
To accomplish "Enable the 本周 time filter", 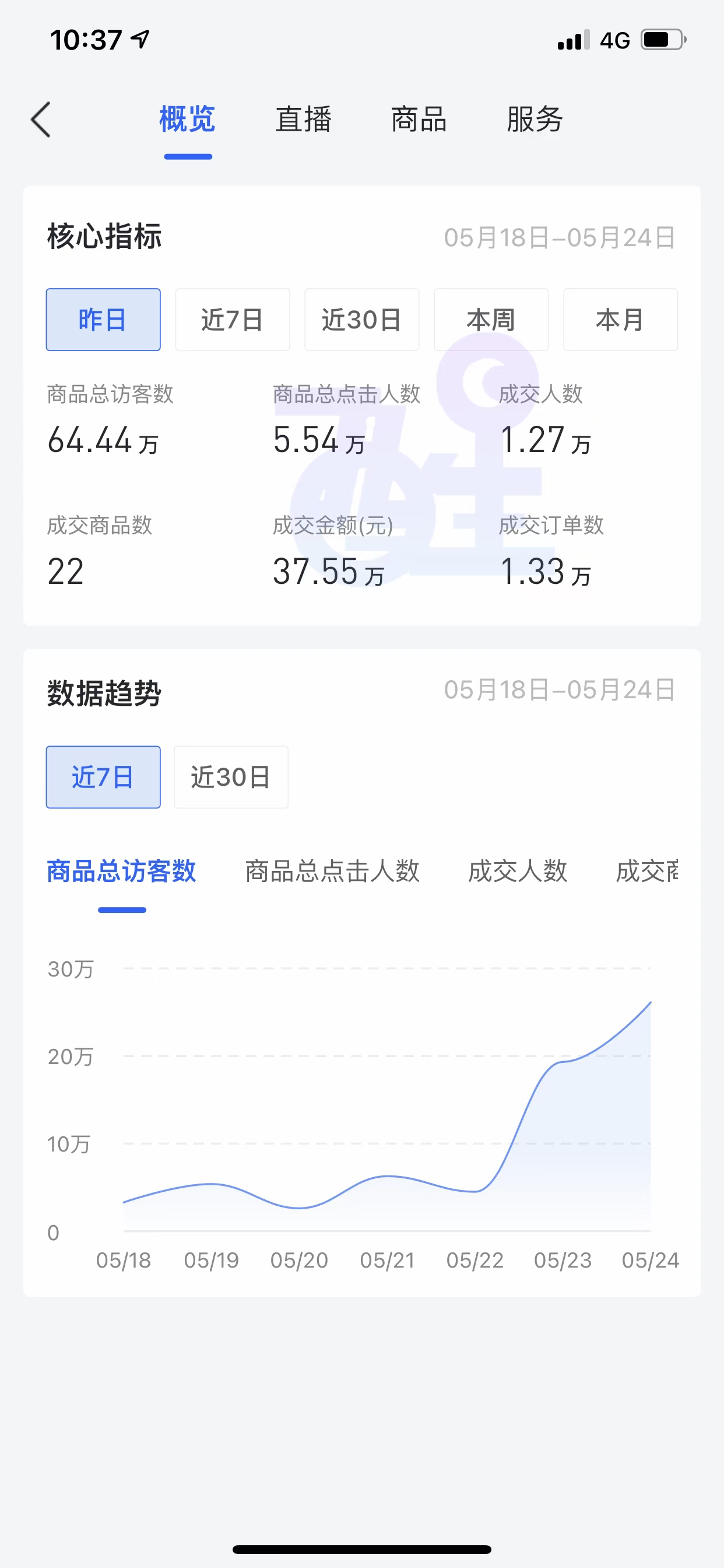I will (x=491, y=319).
